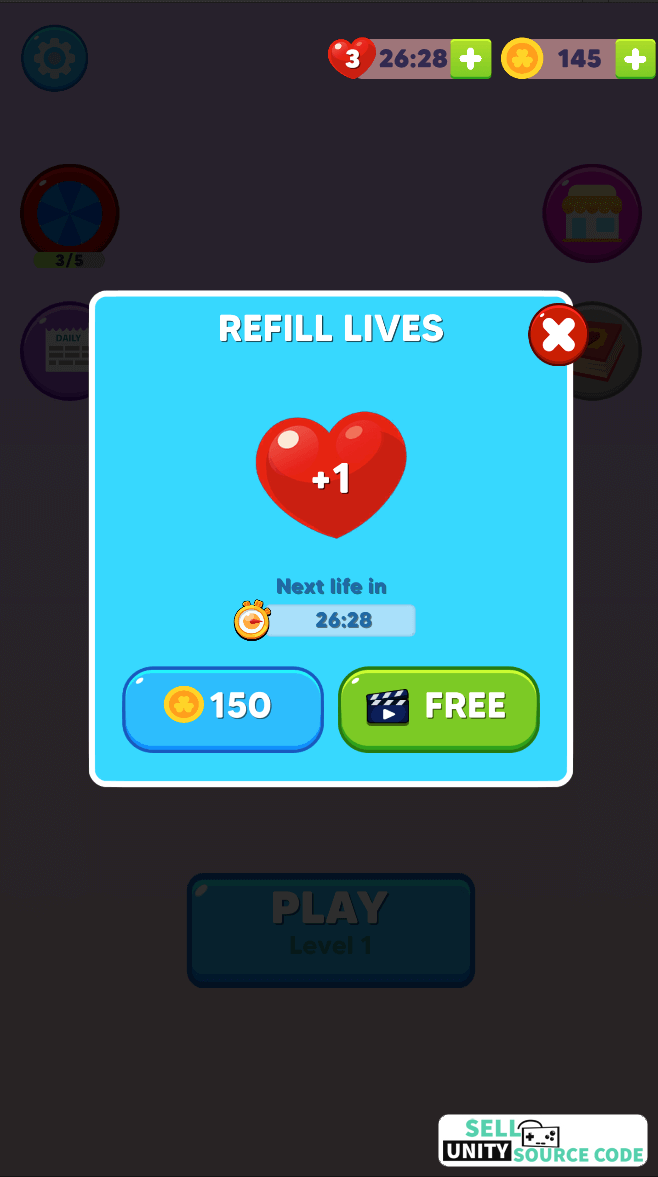The height and width of the screenshot is (1177, 658).
Task: Close the Refill Lives dialog
Action: (558, 334)
